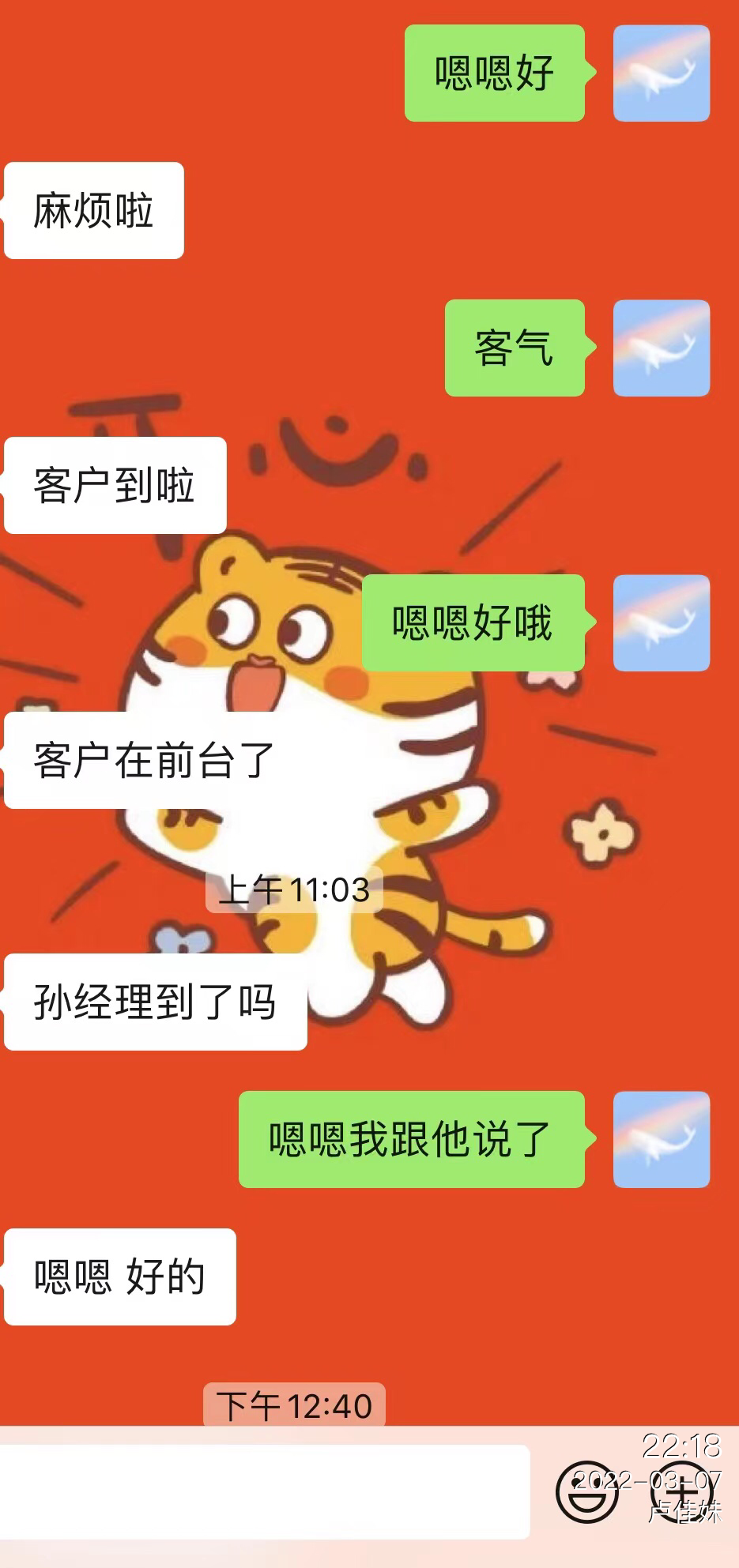Tap the message input field
The width and height of the screenshot is (739, 1568).
(x=265, y=1491)
